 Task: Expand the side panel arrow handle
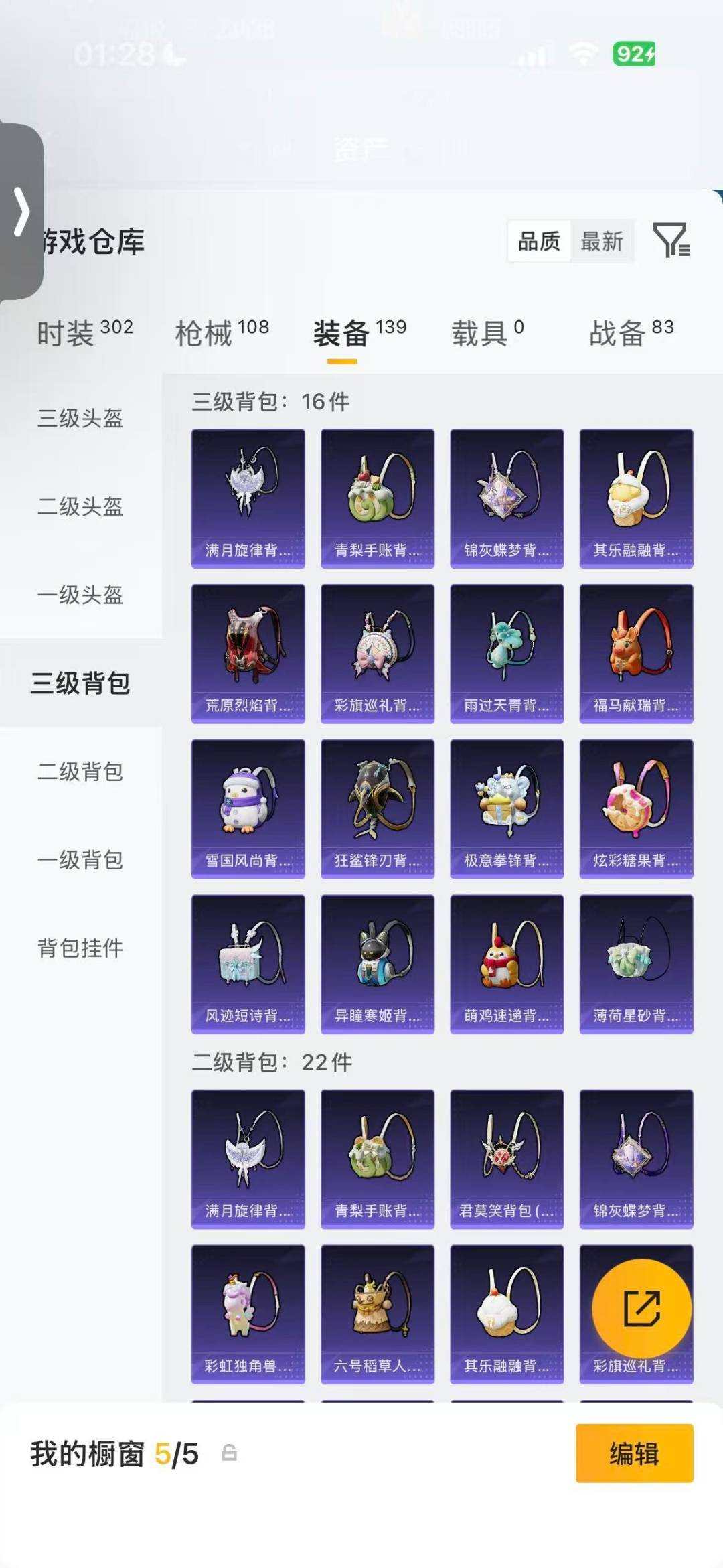click(21, 212)
